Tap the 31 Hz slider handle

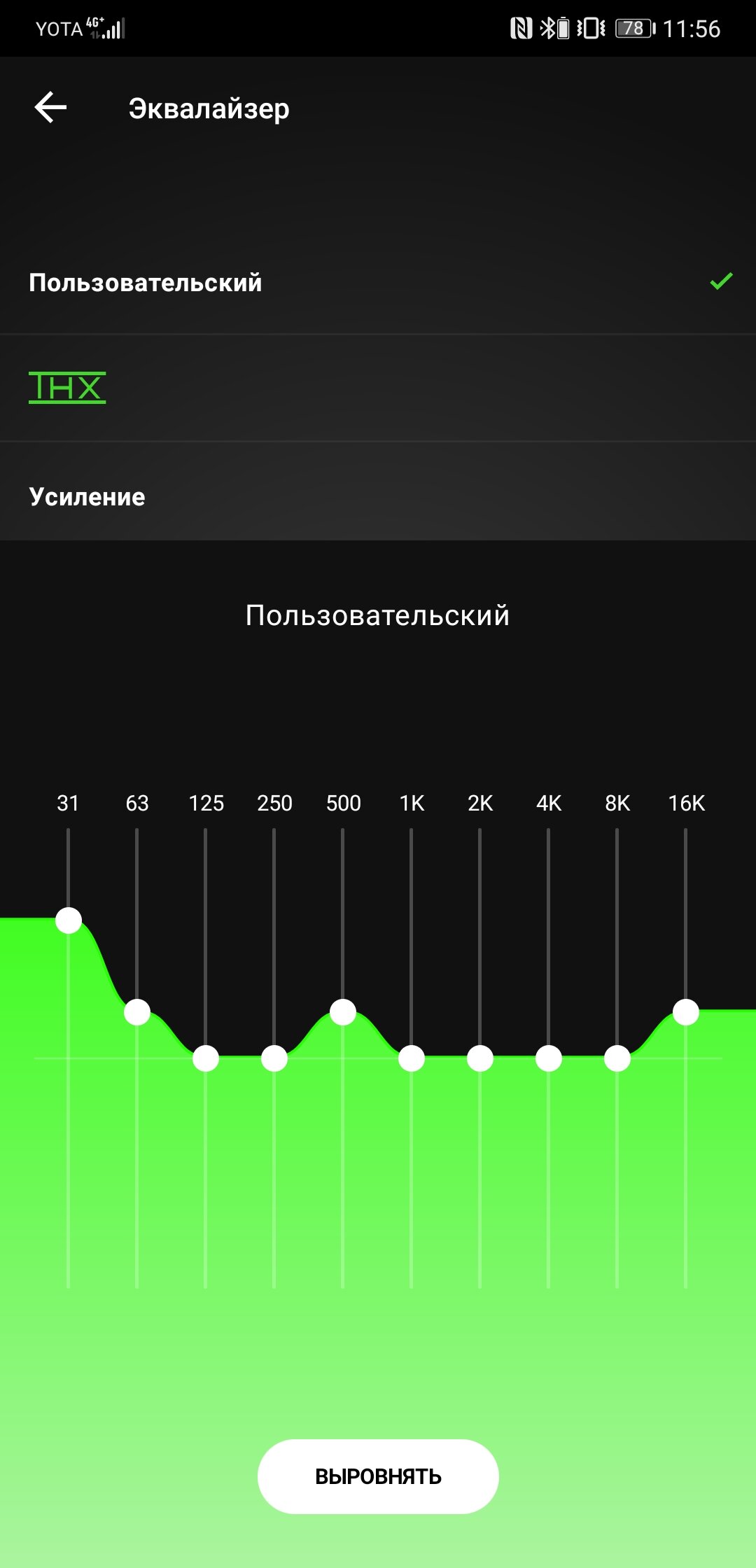tap(69, 920)
